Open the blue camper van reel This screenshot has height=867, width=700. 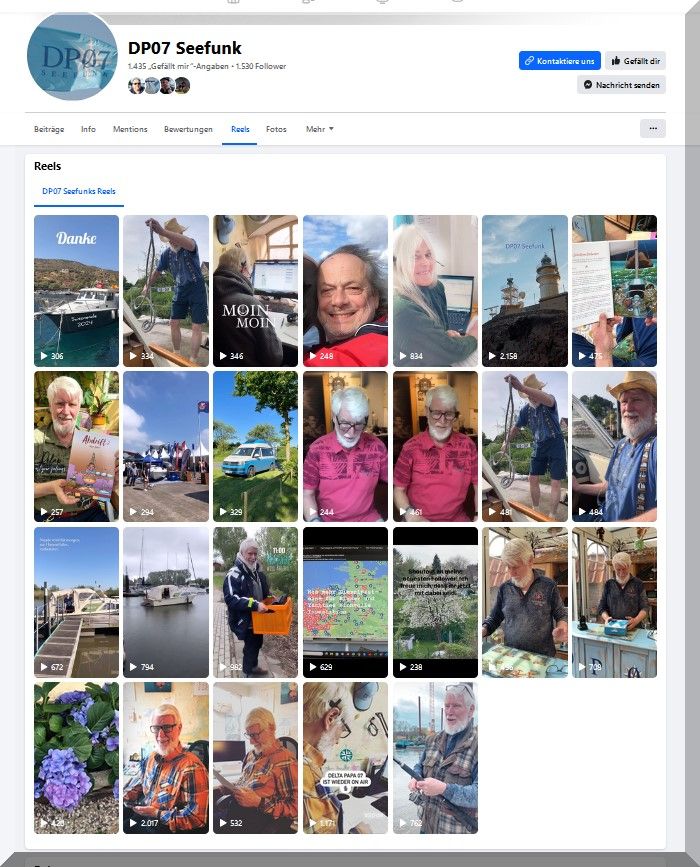coord(255,446)
